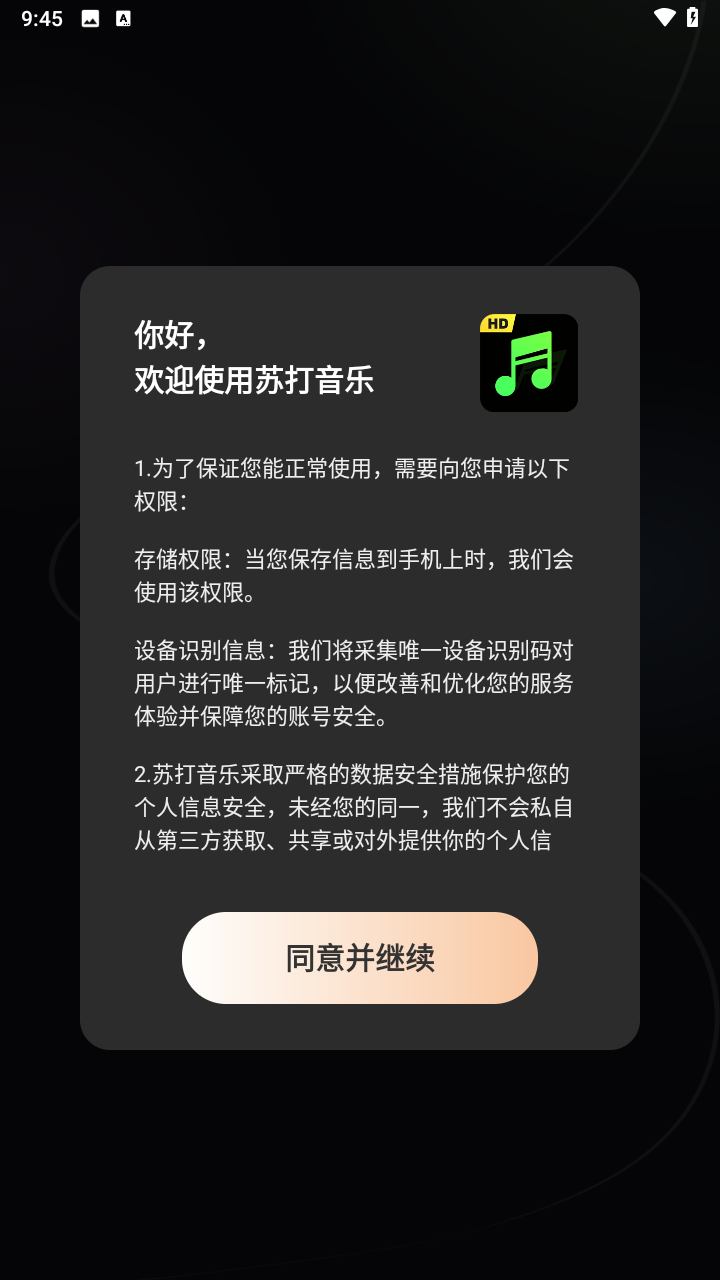720x1280 pixels.
Task: Click the first notification icon near the clock
Action: (x=90, y=17)
